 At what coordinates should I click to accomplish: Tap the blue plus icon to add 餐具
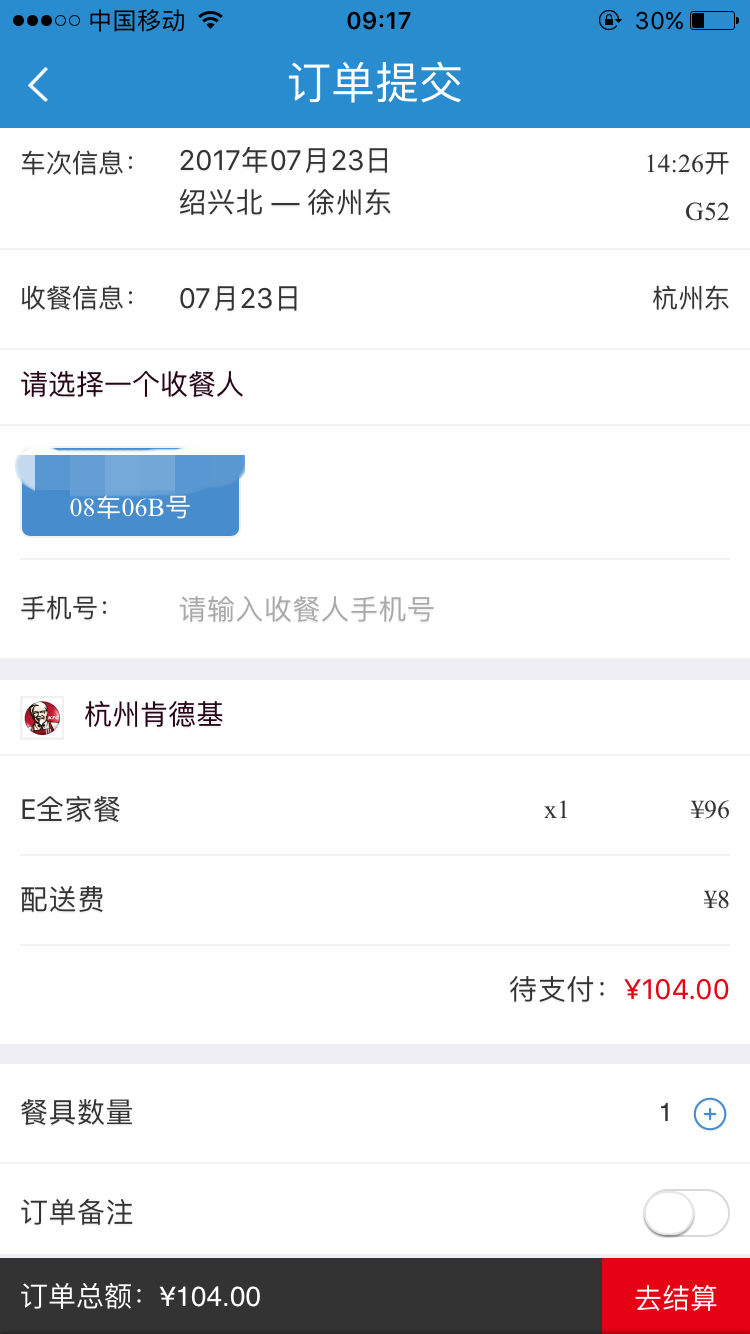click(x=709, y=1113)
